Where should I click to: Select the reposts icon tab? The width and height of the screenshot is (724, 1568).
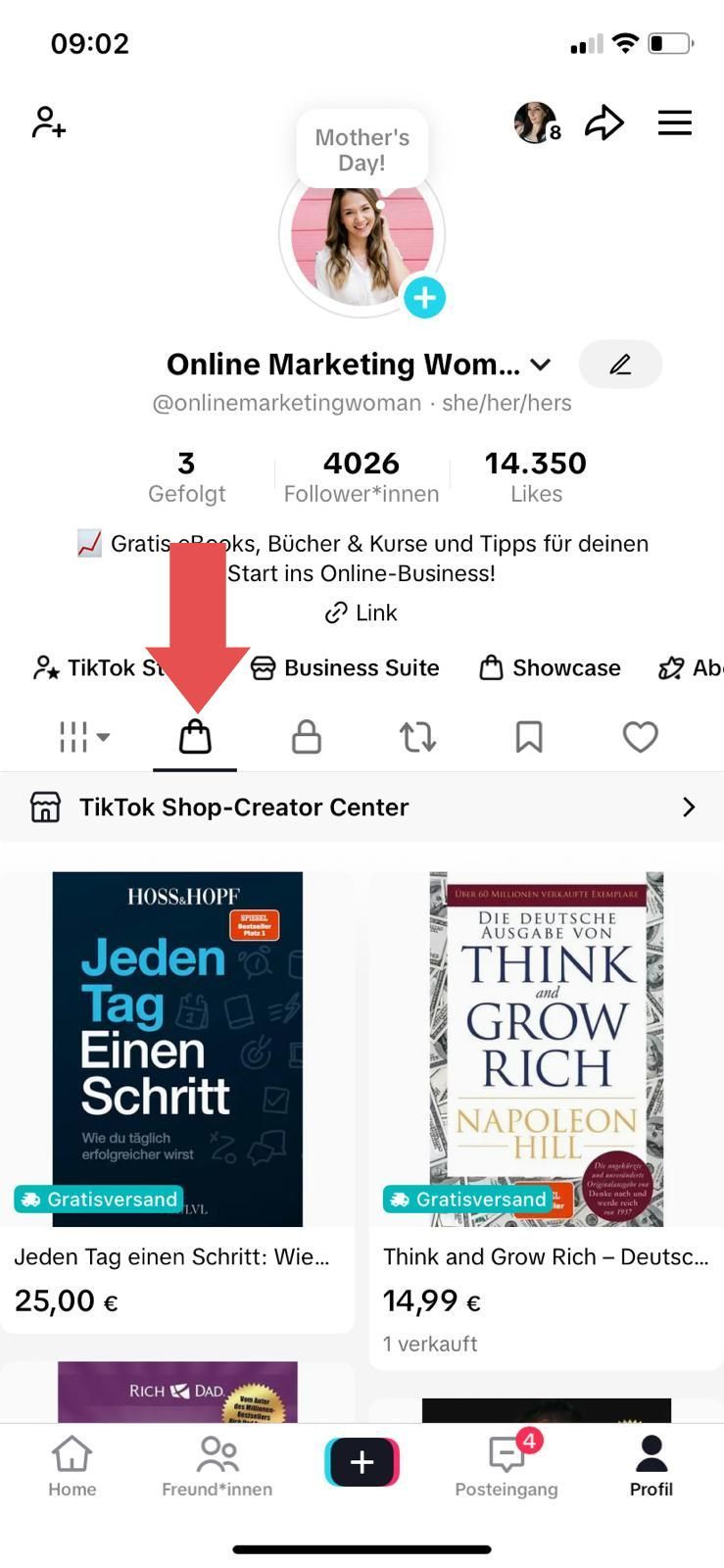[417, 737]
